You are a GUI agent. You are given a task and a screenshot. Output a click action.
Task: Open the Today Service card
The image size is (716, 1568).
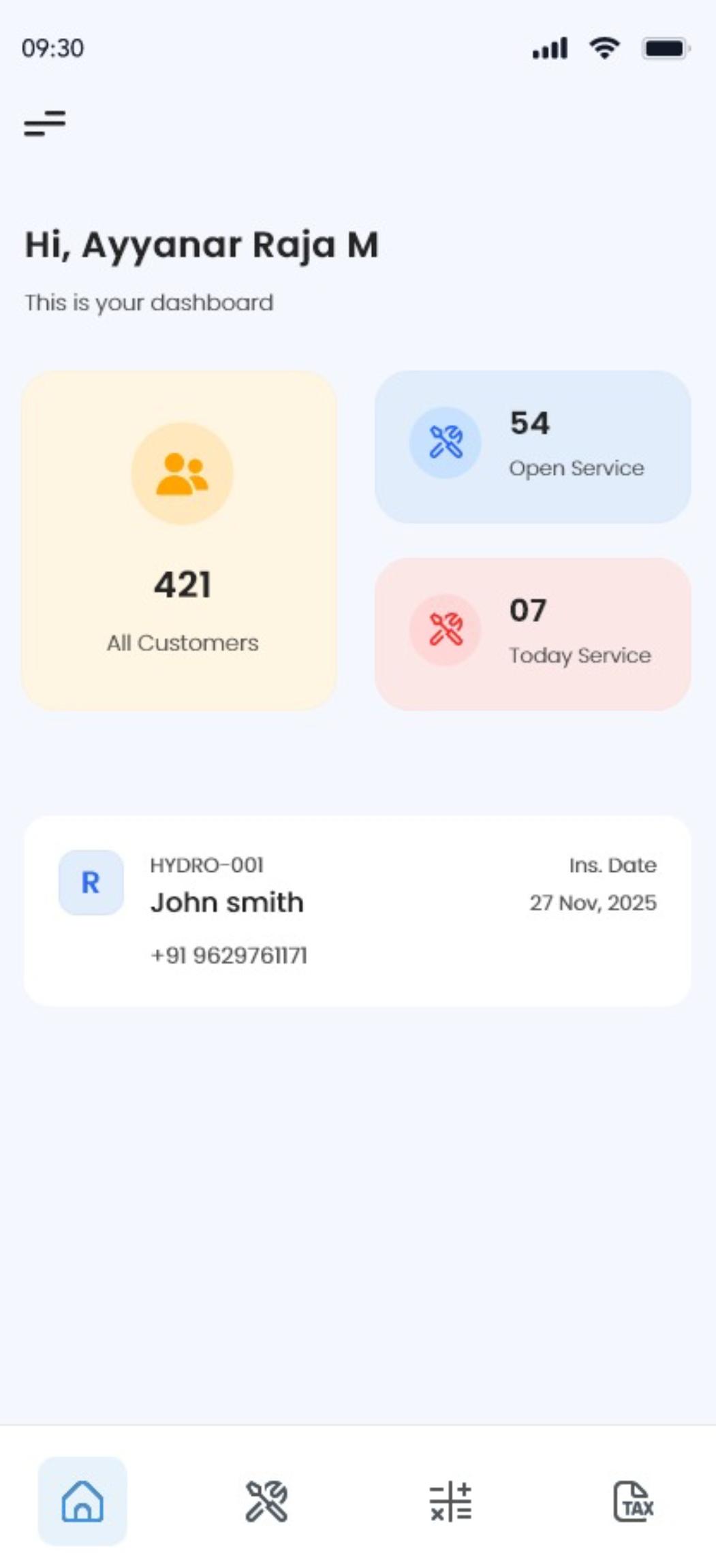pos(533,634)
